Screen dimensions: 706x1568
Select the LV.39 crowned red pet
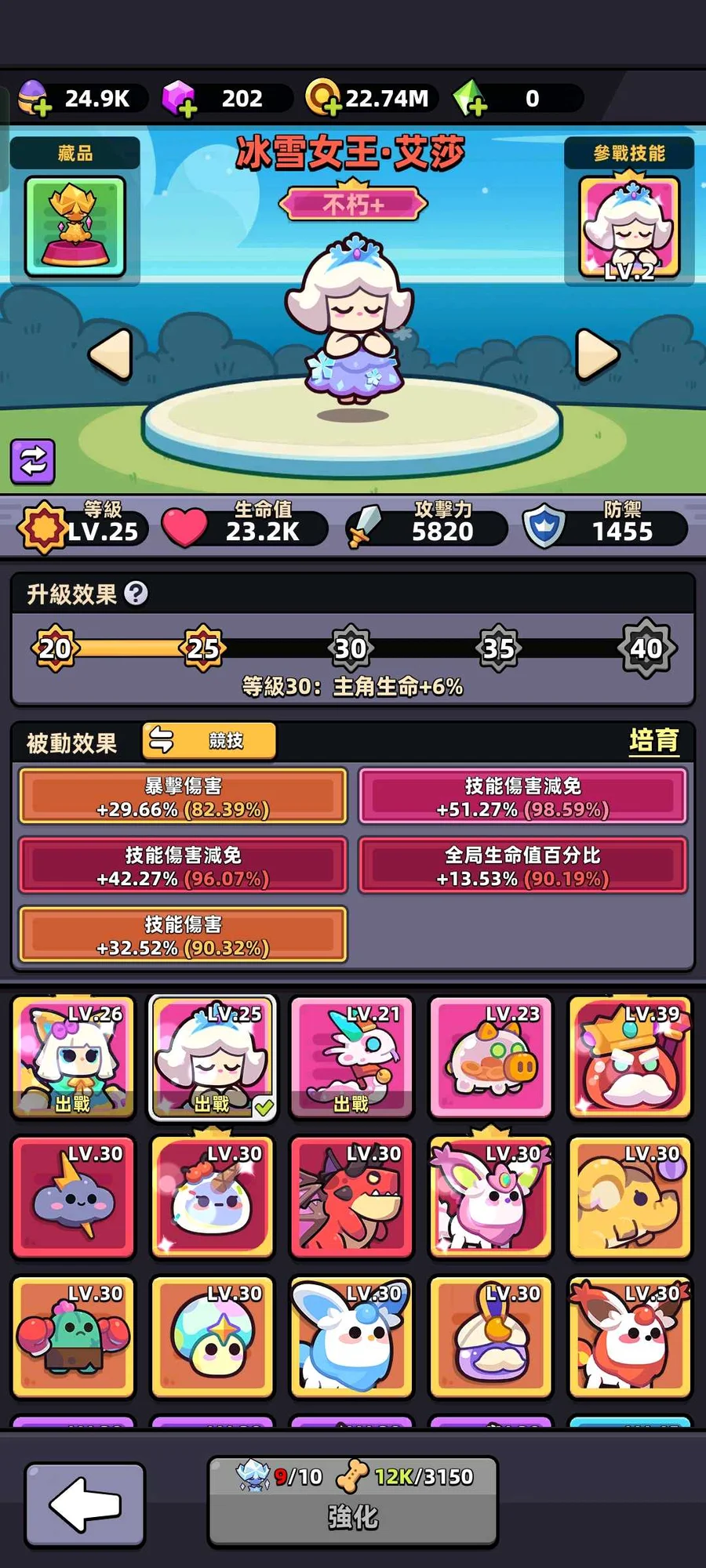tap(630, 1057)
